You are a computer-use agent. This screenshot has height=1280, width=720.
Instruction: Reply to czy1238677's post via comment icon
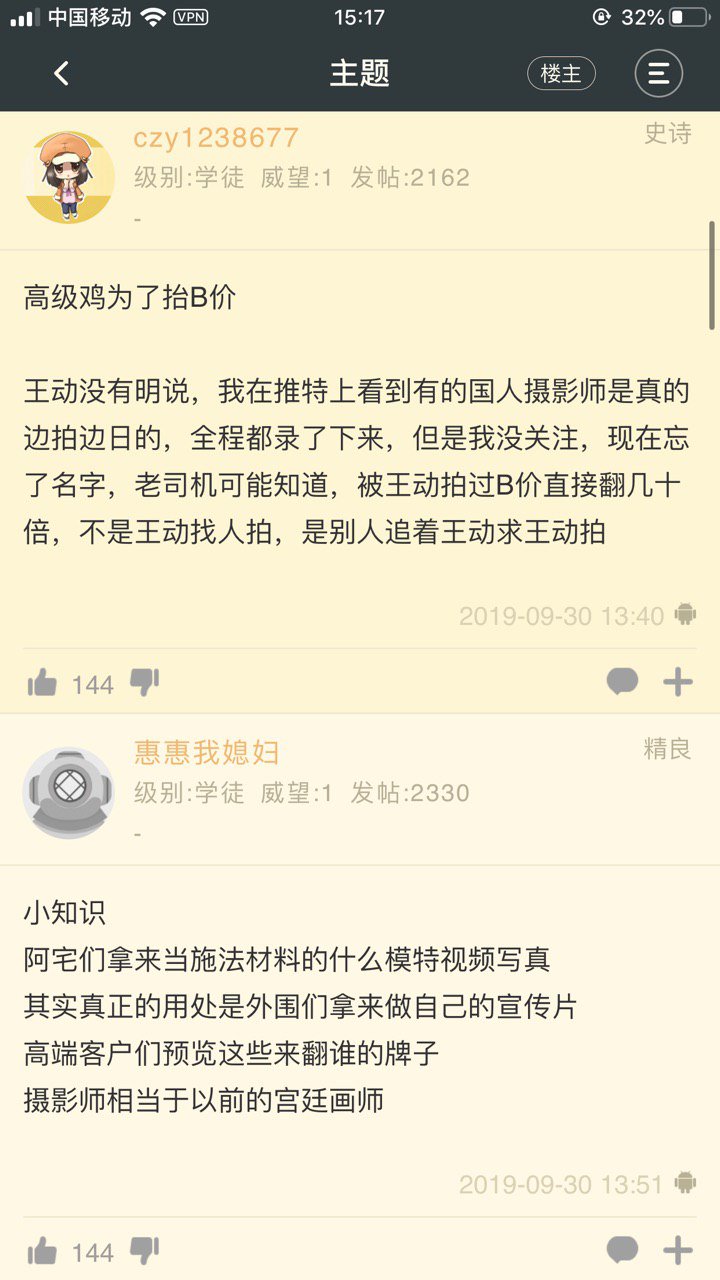pos(622,682)
